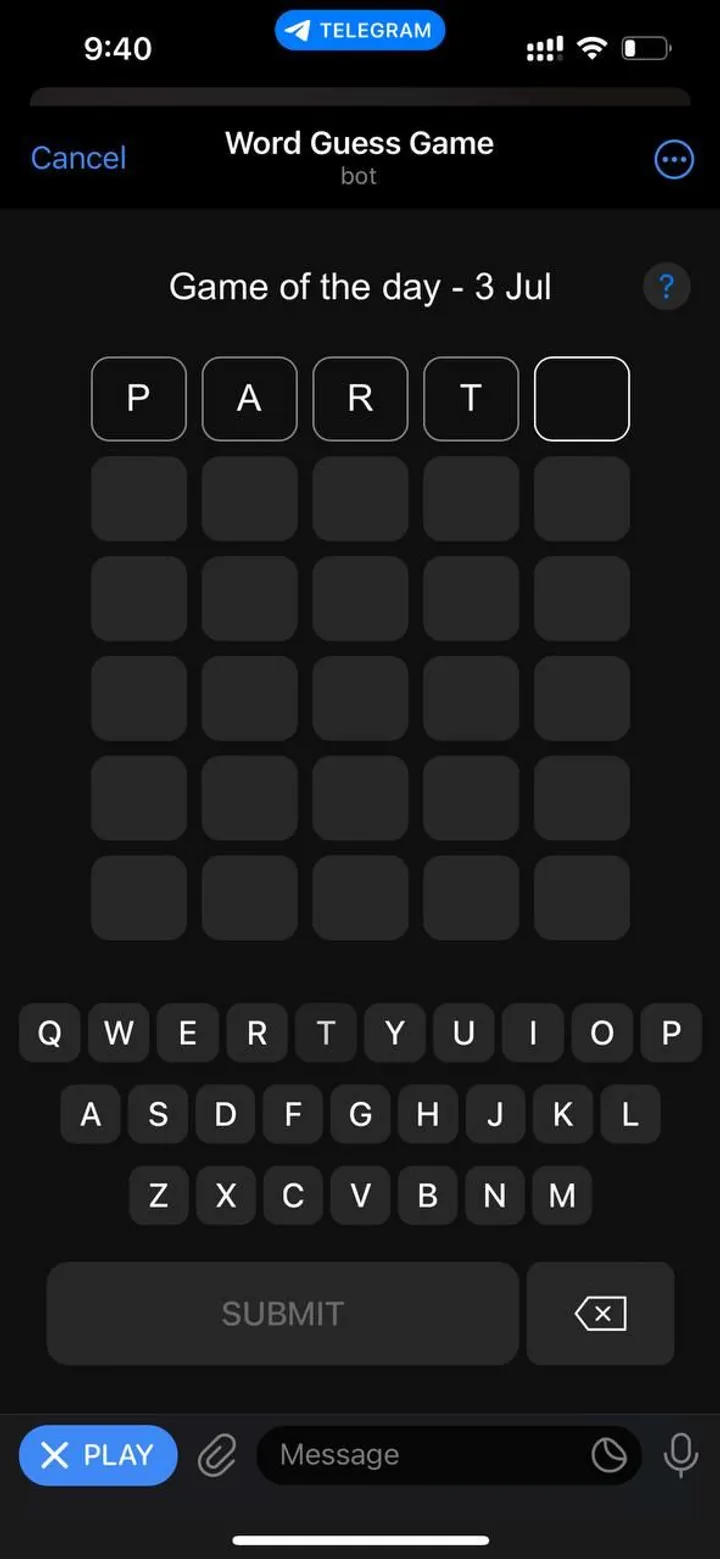
Task: Open scheduled messages via the clock icon
Action: 610,1455
